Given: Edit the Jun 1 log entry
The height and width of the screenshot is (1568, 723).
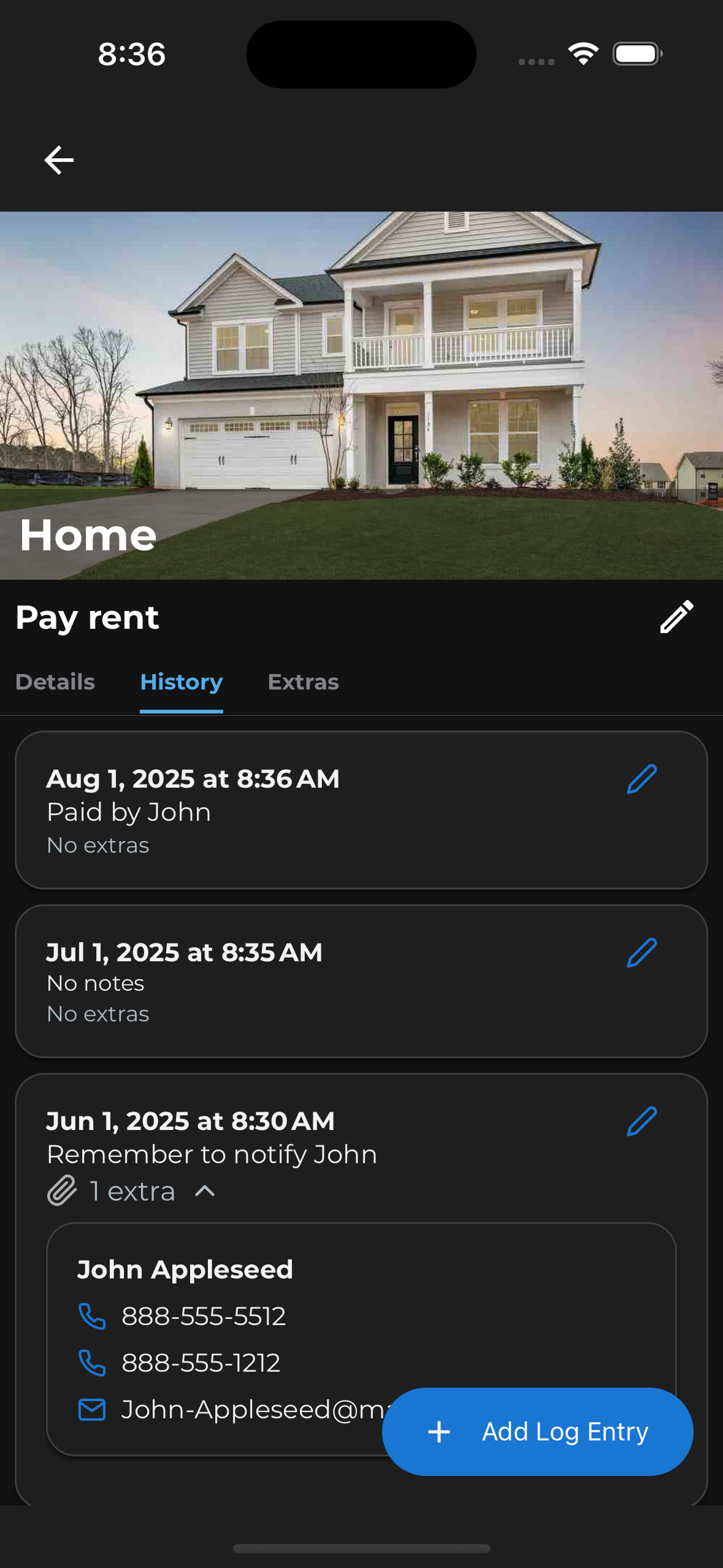Looking at the screenshot, I should pyautogui.click(x=642, y=1120).
